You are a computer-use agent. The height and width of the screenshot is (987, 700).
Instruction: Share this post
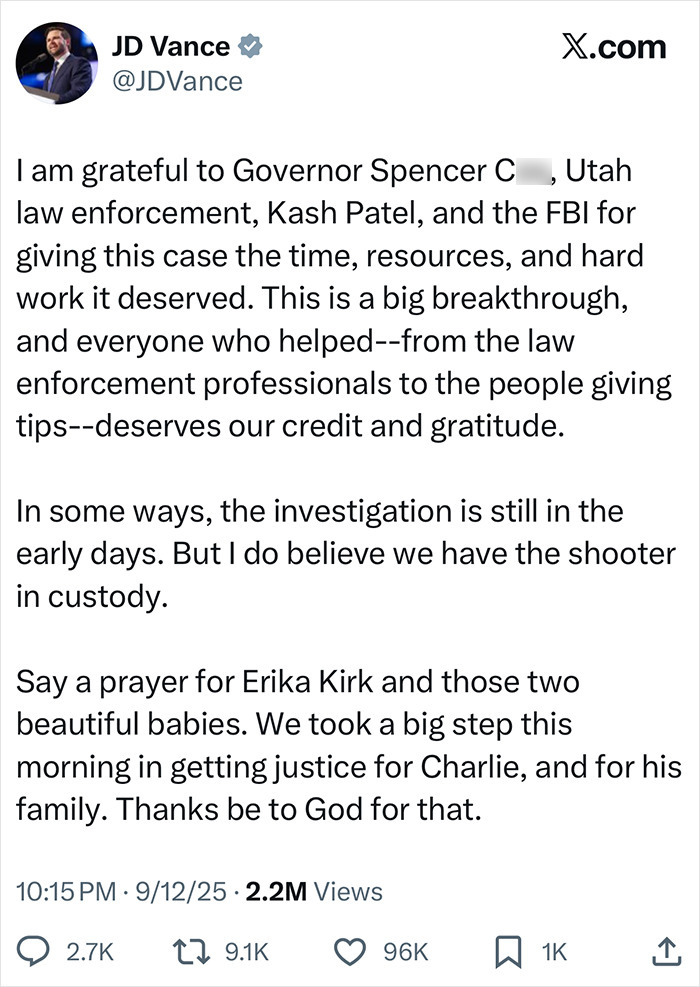pos(664,951)
